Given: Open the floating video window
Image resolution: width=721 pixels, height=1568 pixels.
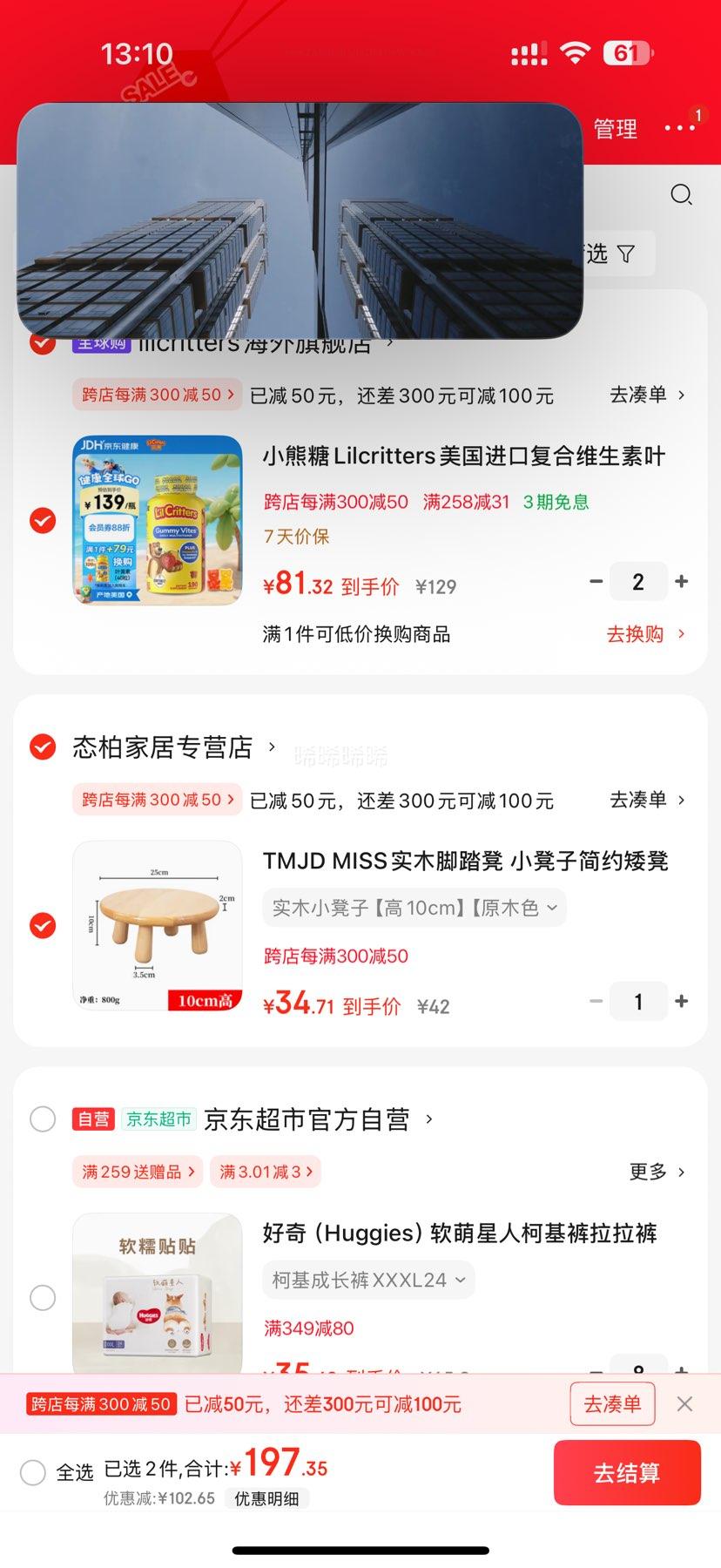Looking at the screenshot, I should click(300, 221).
